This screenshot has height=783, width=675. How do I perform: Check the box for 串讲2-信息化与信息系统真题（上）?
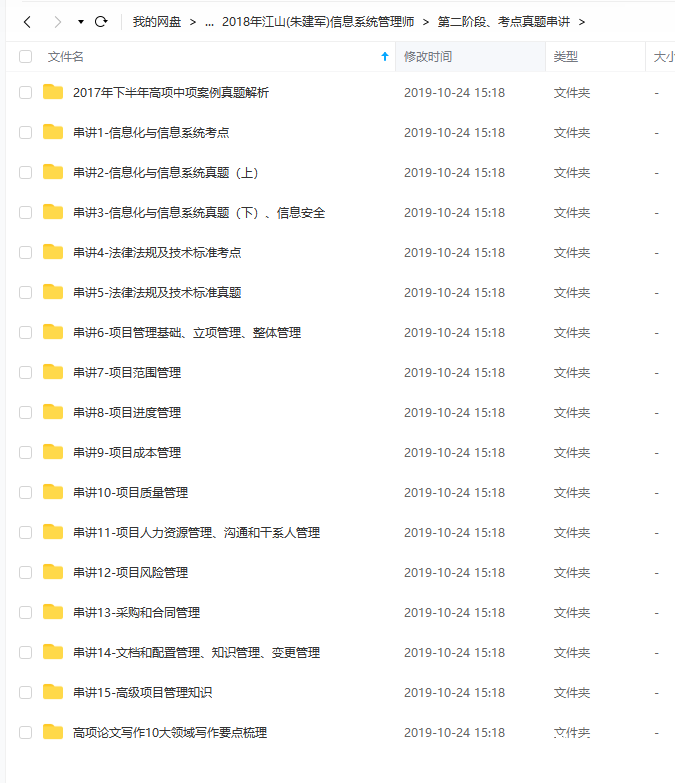click(x=26, y=172)
